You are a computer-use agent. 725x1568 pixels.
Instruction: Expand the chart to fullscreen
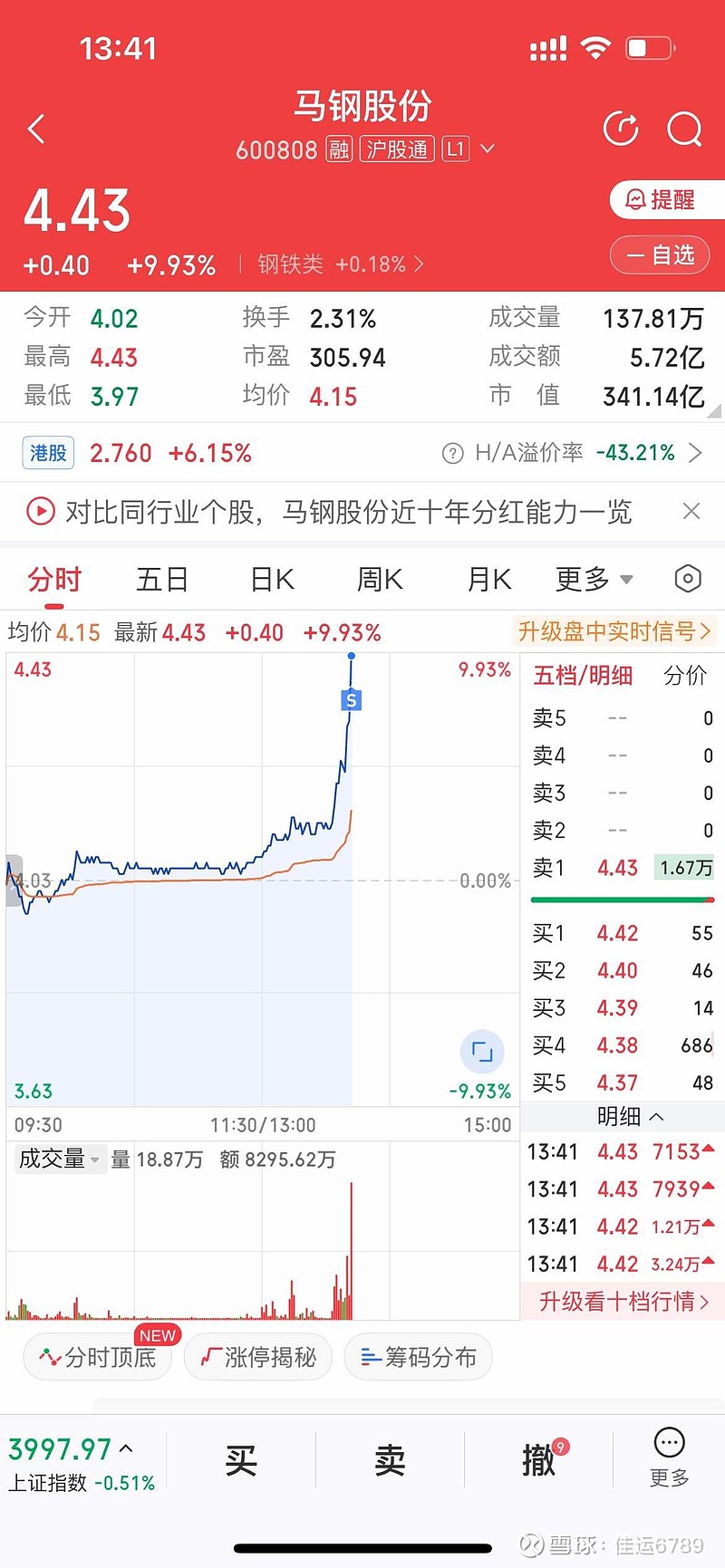click(481, 1051)
